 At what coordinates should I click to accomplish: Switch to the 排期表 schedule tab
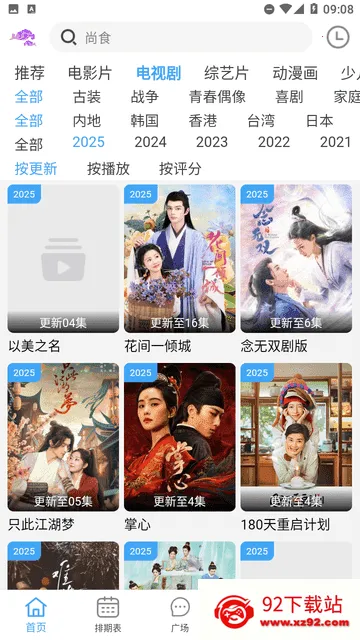(108, 615)
